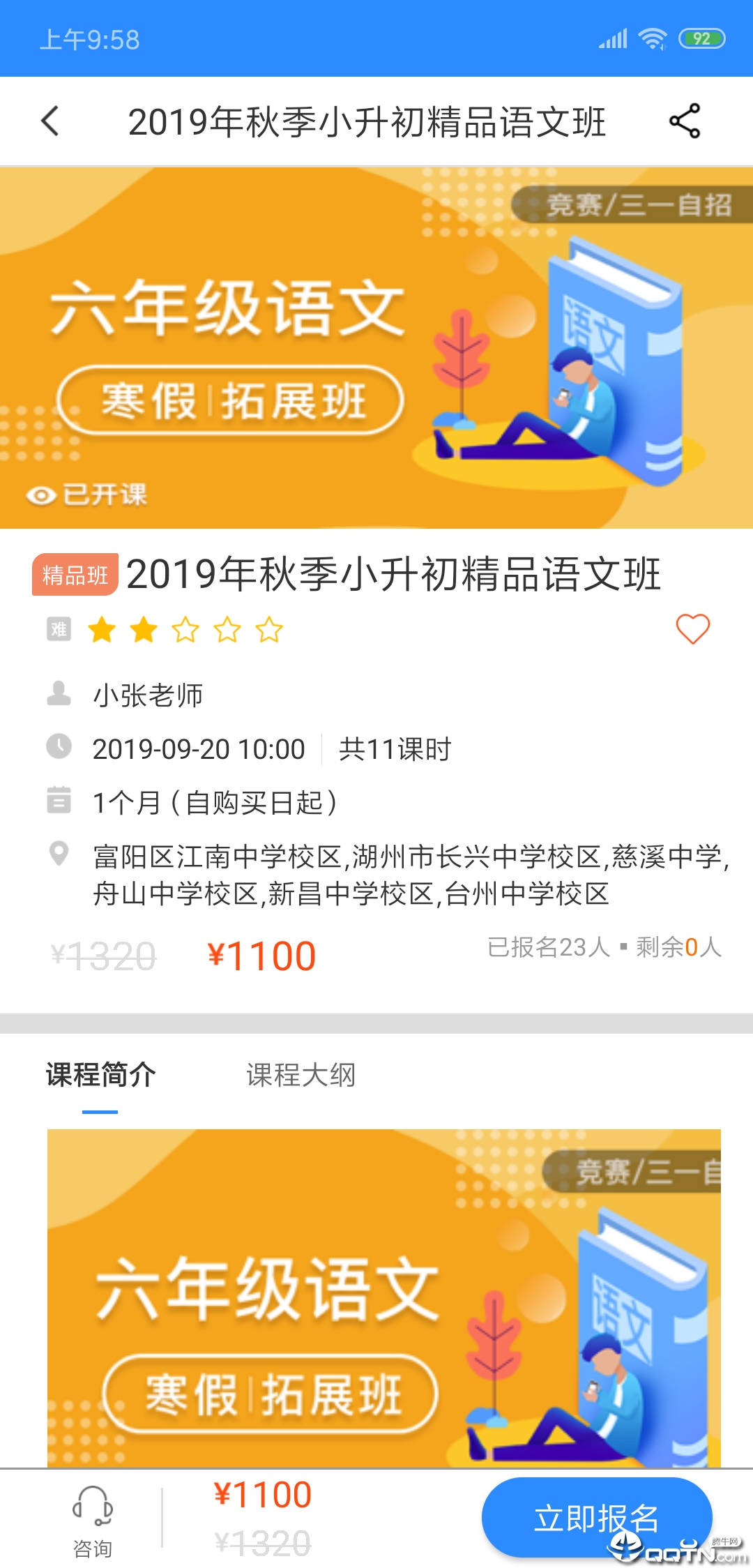Tap the 难 difficulty badge

59,629
